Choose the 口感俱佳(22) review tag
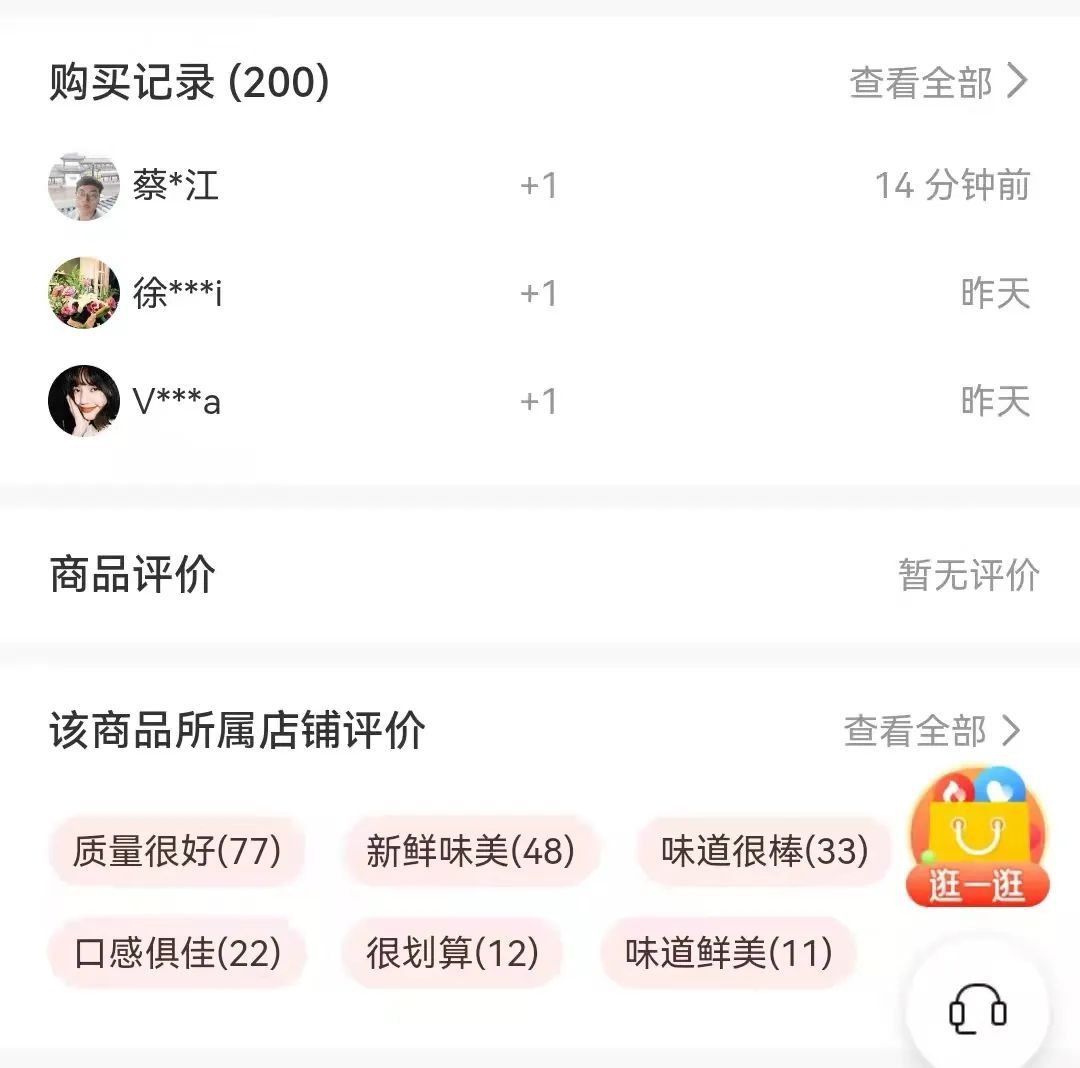Viewport: 1080px width, 1068px height. coord(177,953)
